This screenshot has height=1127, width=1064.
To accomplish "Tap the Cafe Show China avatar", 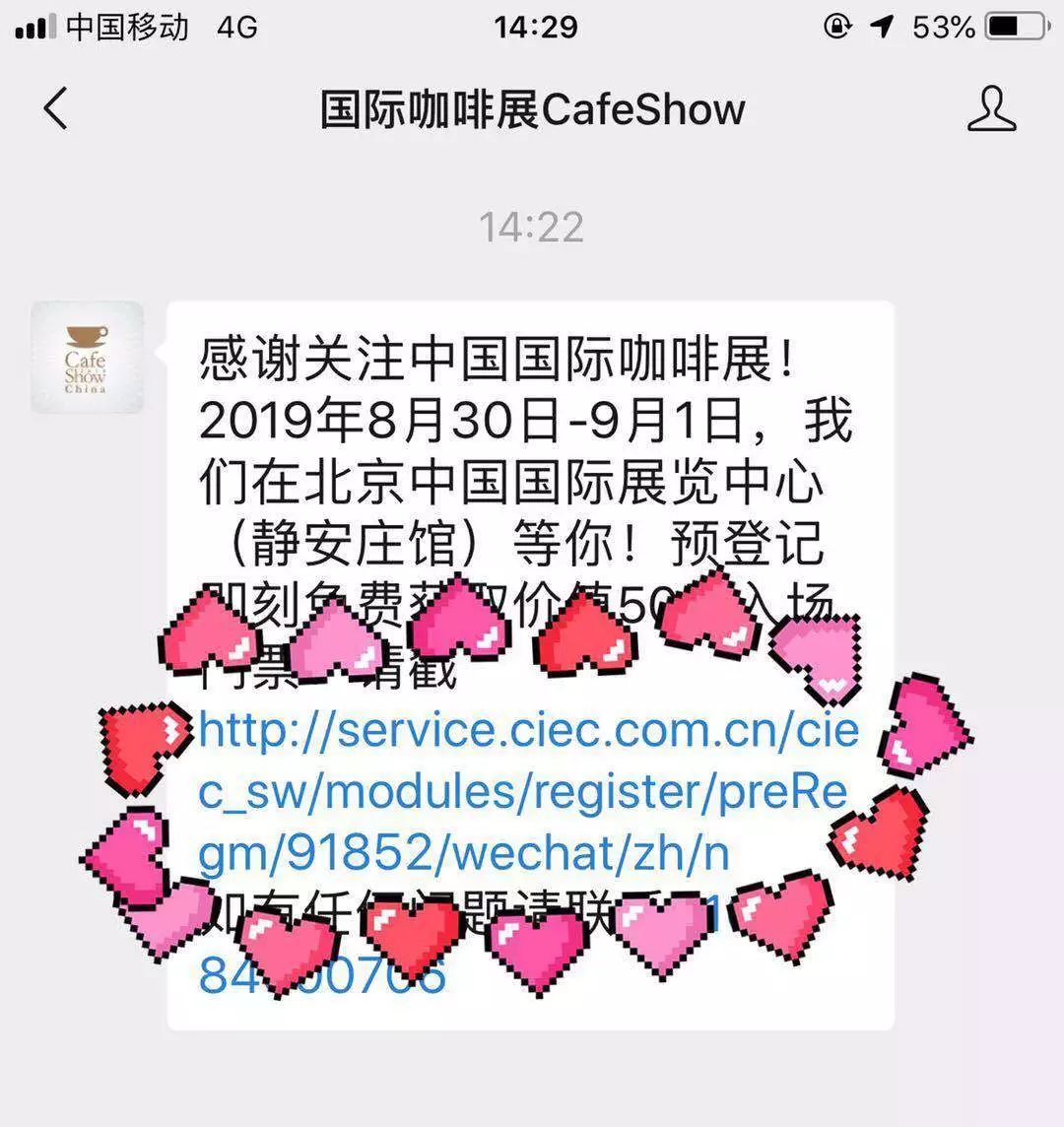I will click(x=87, y=357).
